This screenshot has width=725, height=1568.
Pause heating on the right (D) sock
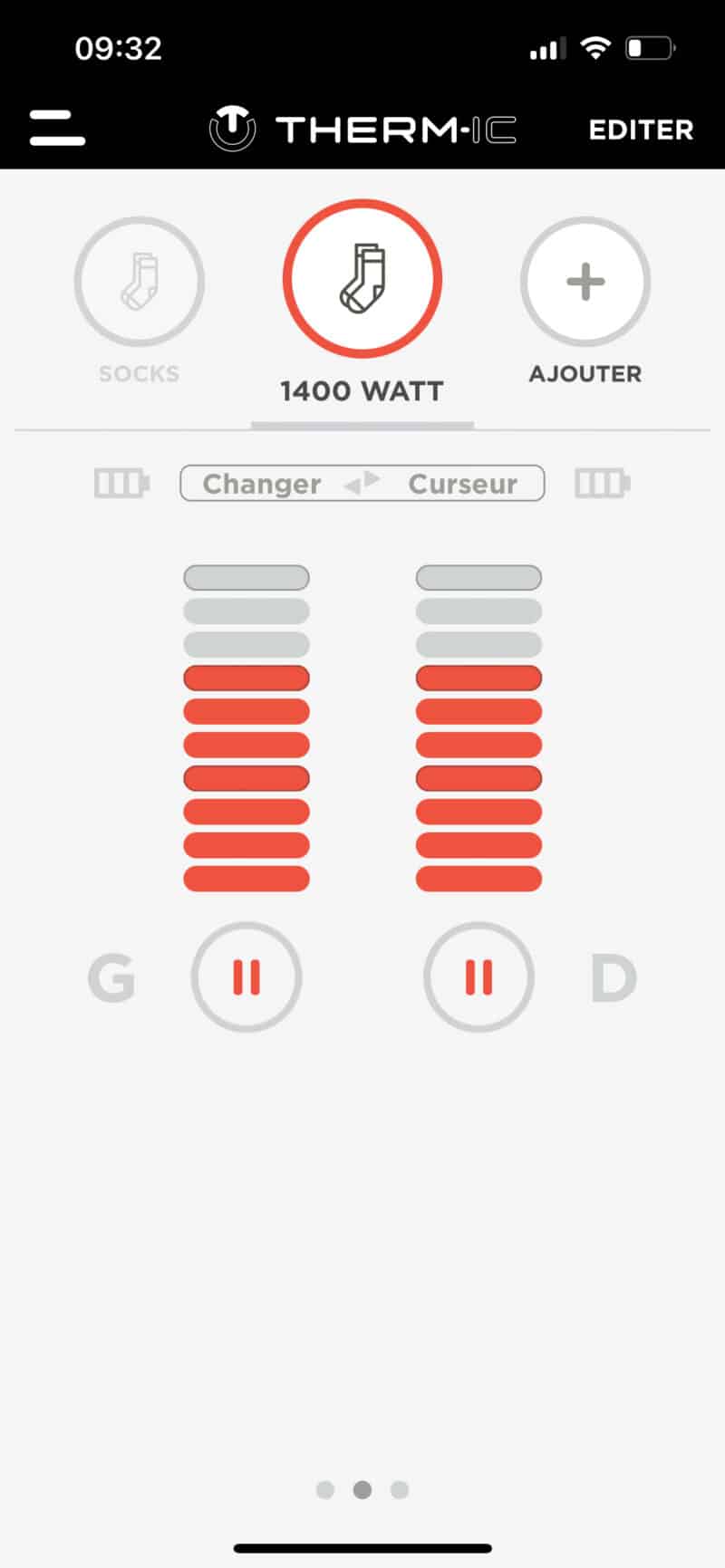(x=478, y=977)
